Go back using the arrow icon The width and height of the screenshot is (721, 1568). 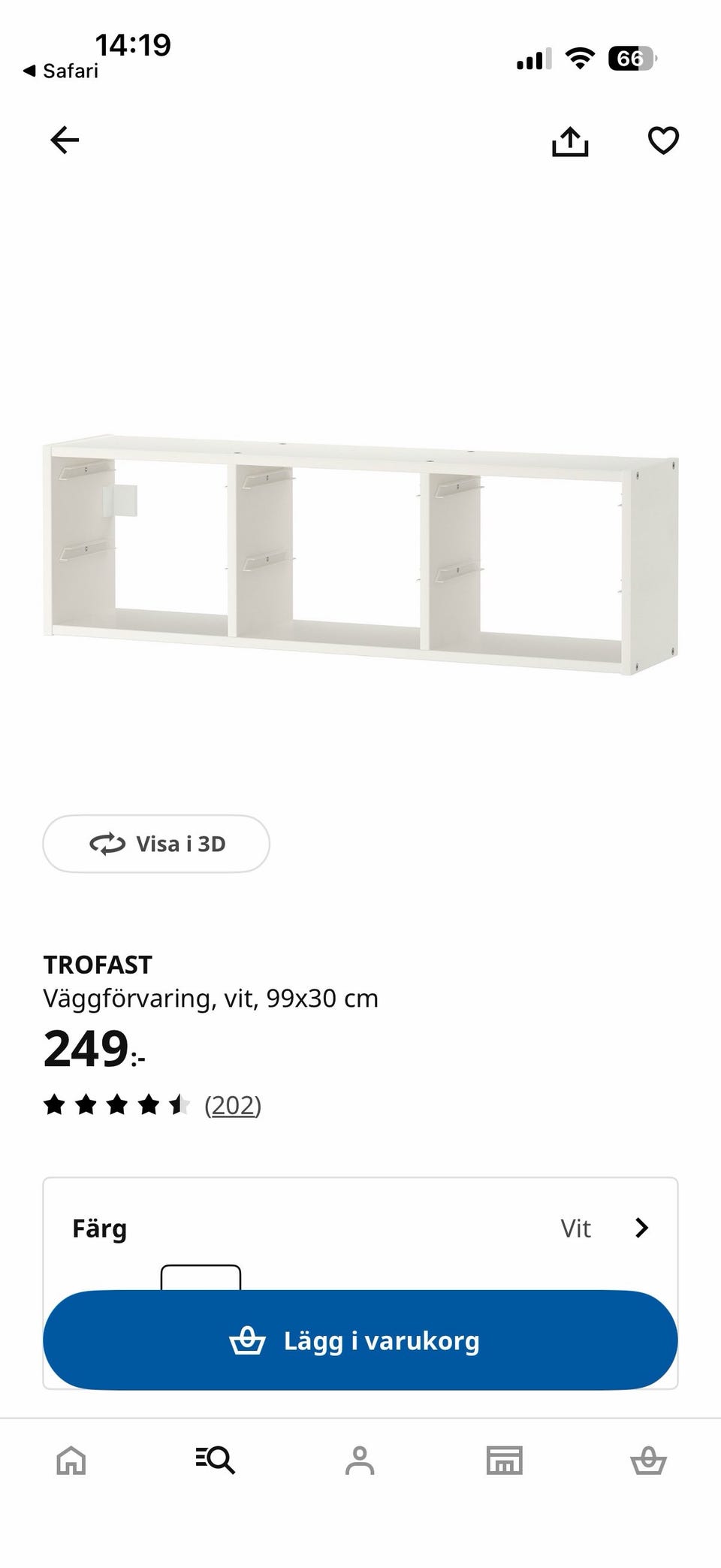coord(65,140)
